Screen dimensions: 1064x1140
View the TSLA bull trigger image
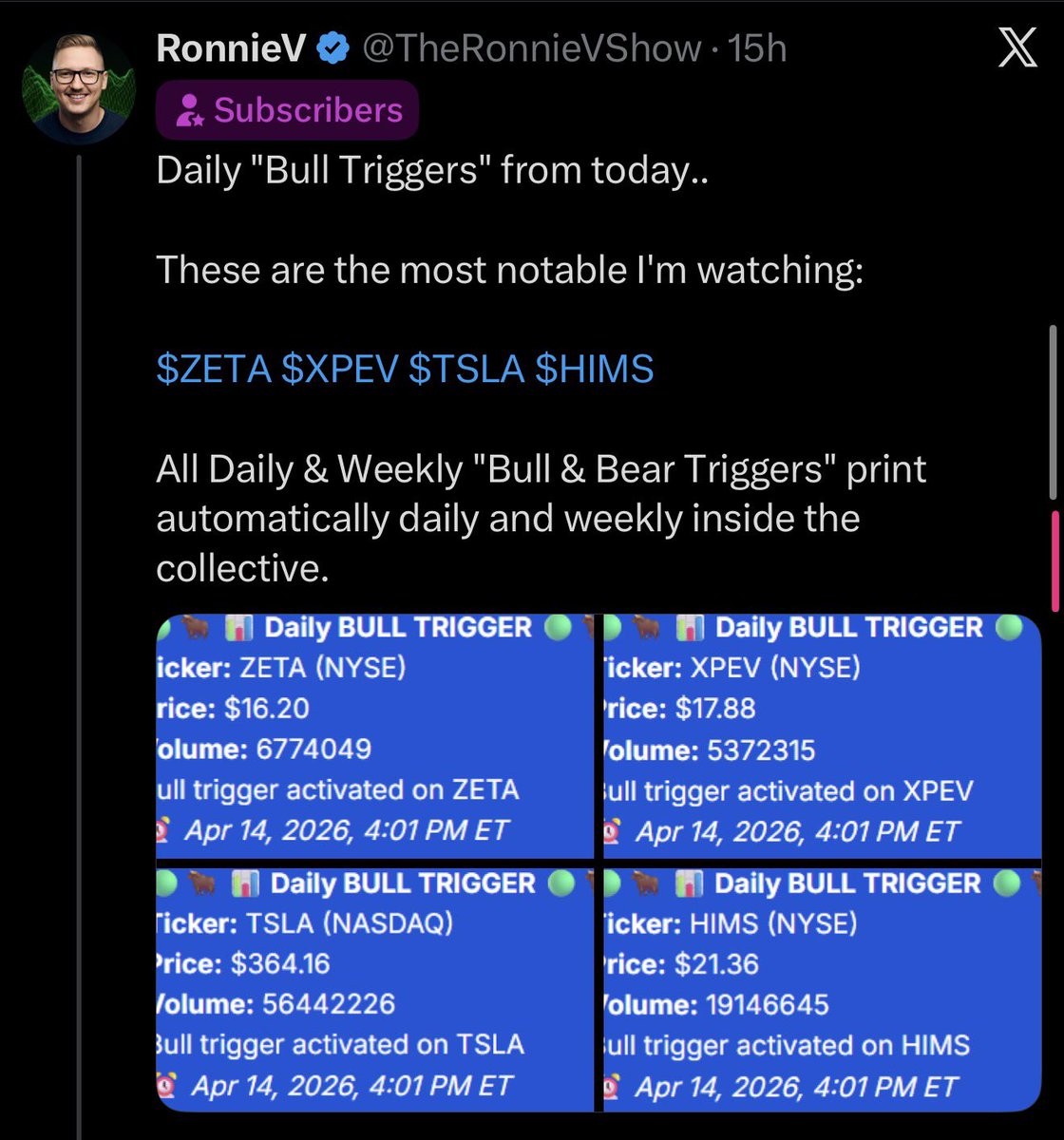click(374, 988)
